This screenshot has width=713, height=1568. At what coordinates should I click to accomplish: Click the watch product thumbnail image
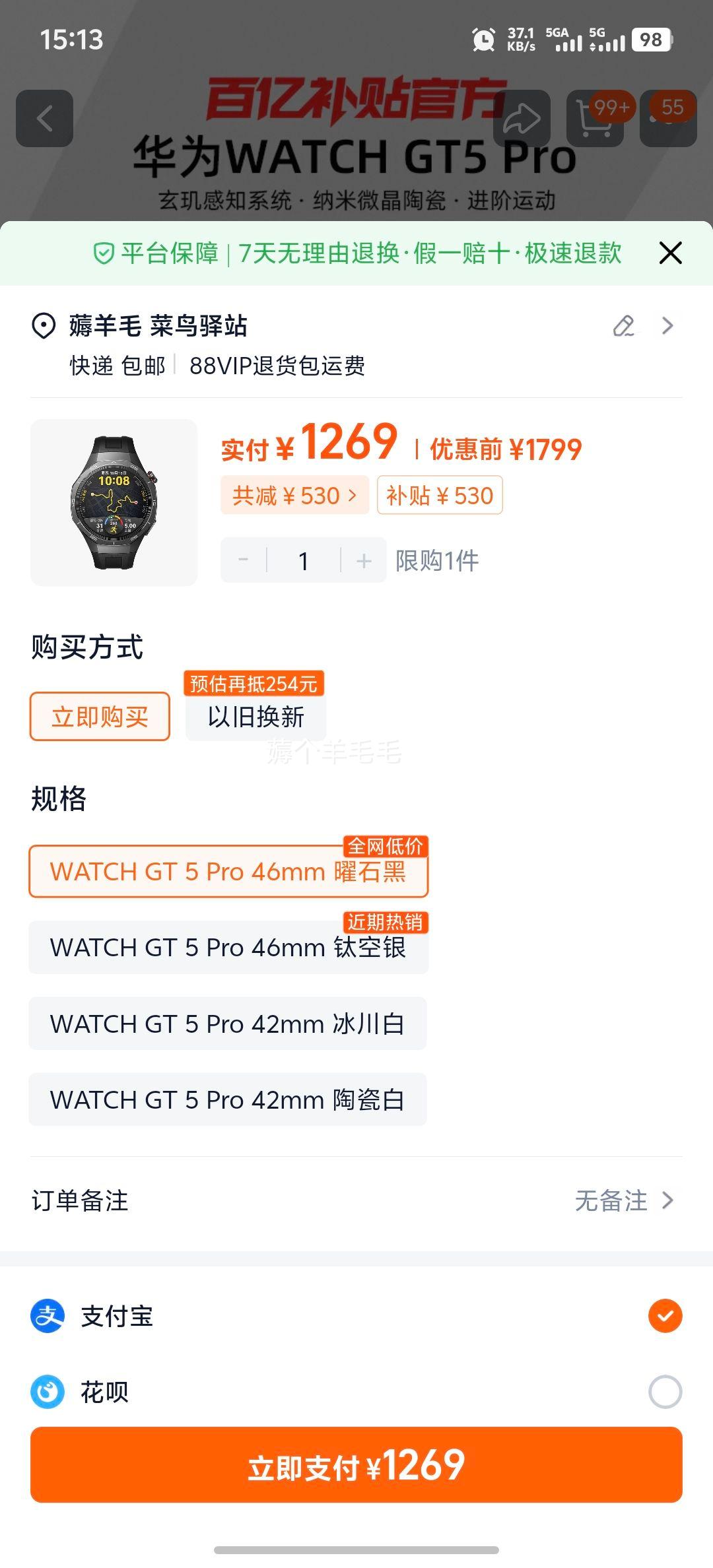(x=114, y=502)
